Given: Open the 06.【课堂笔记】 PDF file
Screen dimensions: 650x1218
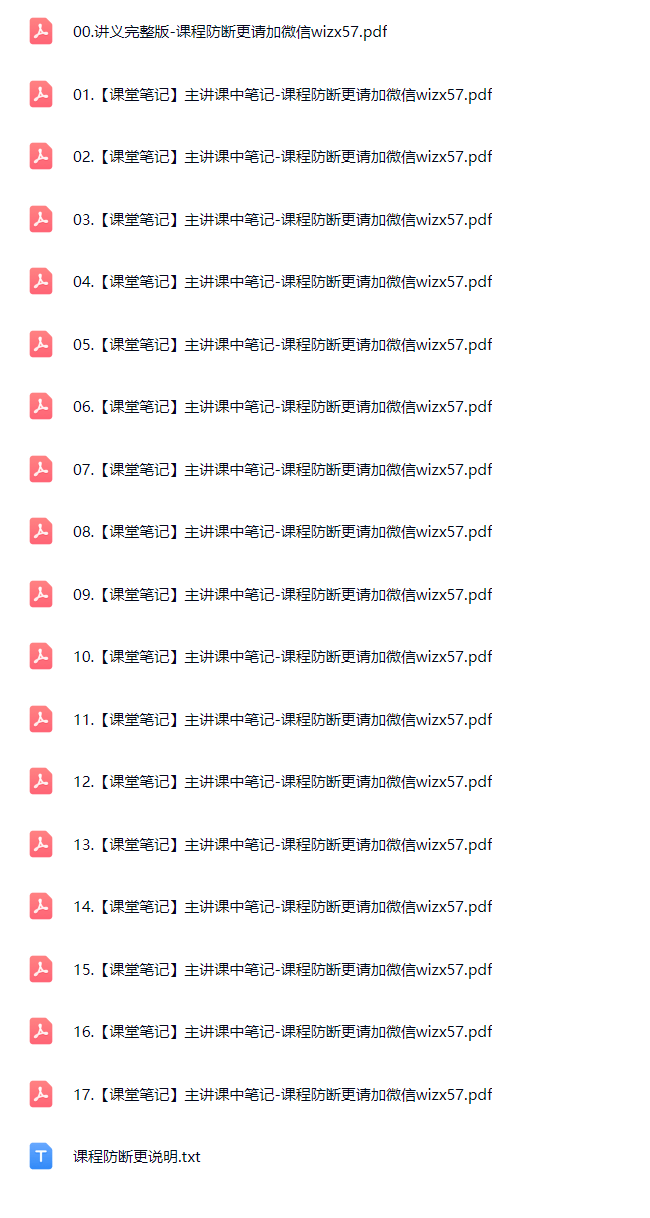Looking at the screenshot, I should 282,407.
